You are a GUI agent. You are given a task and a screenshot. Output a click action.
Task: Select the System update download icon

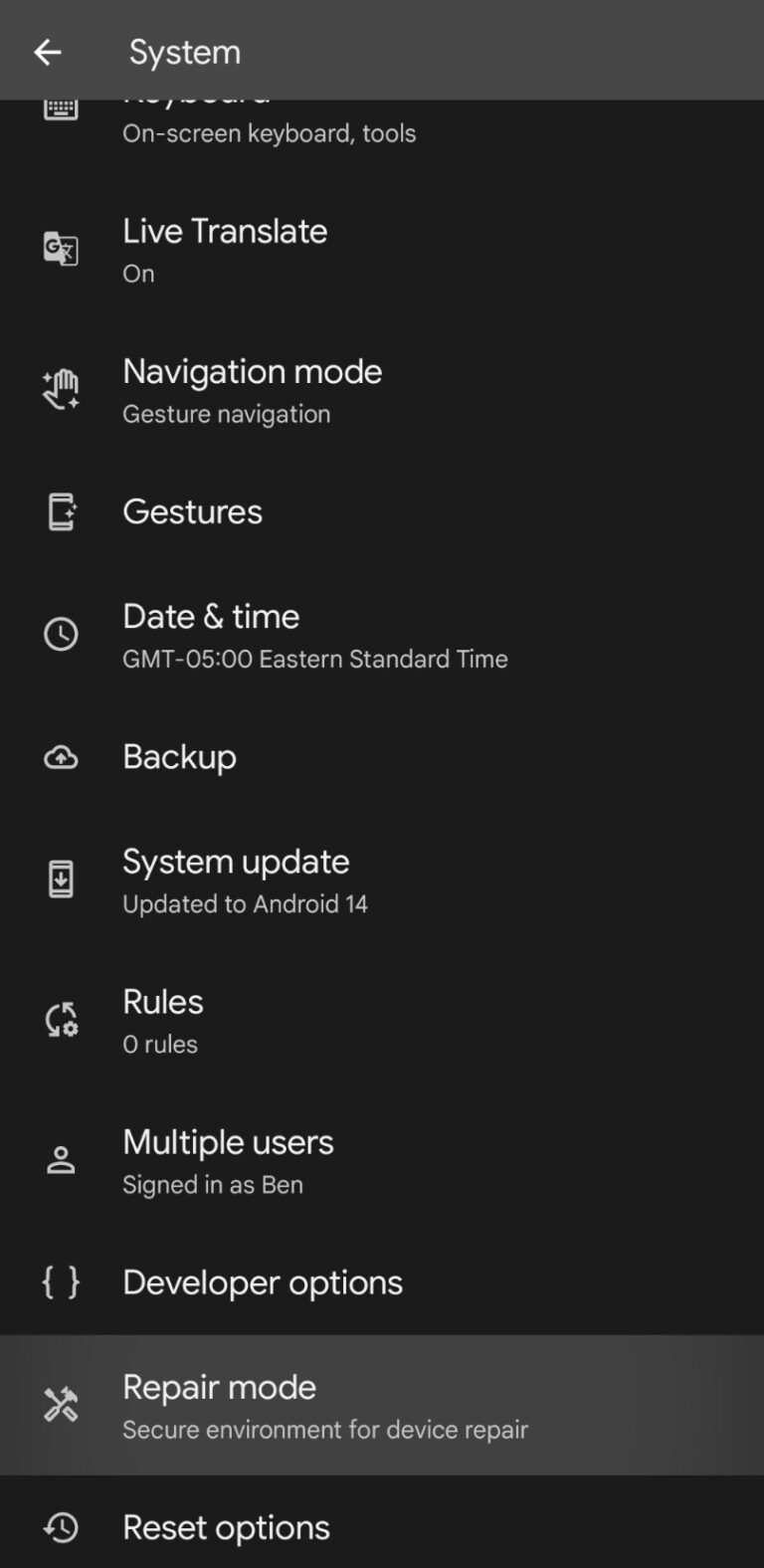(x=61, y=879)
